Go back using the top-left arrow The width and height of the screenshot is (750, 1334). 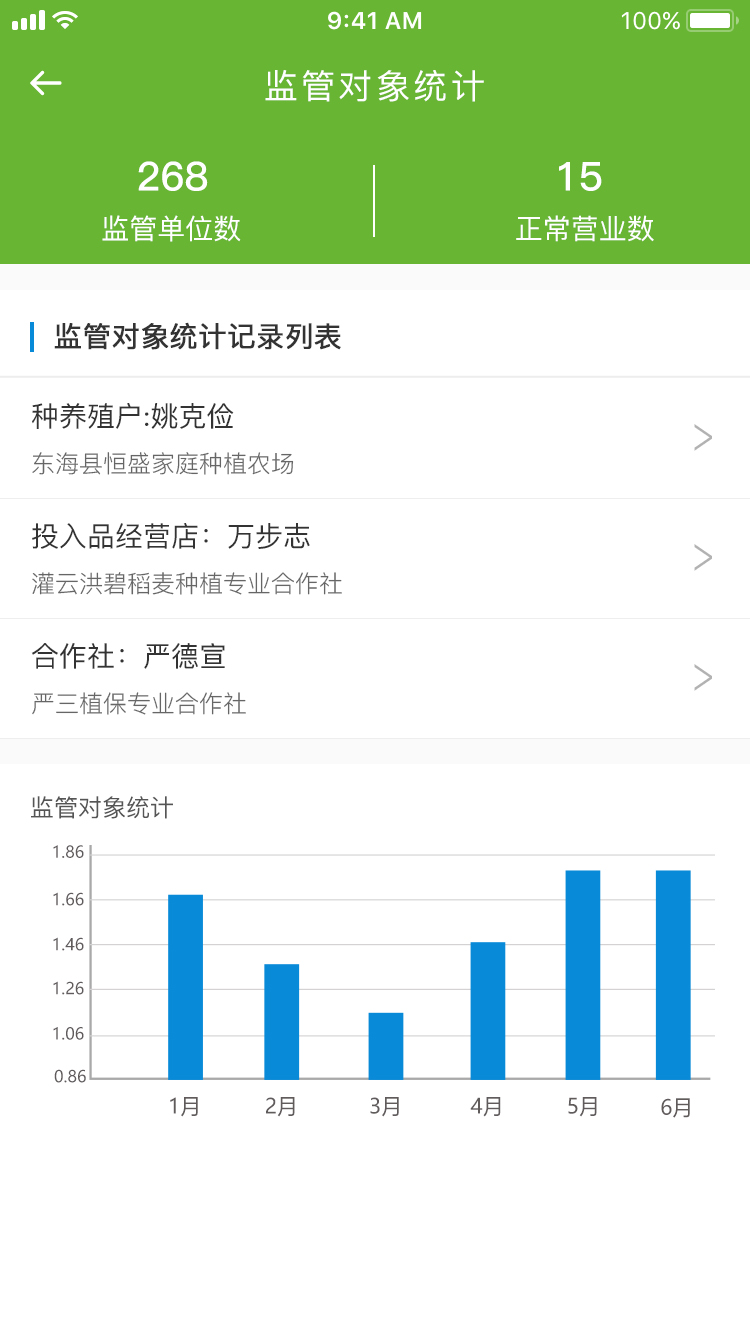[x=46, y=84]
